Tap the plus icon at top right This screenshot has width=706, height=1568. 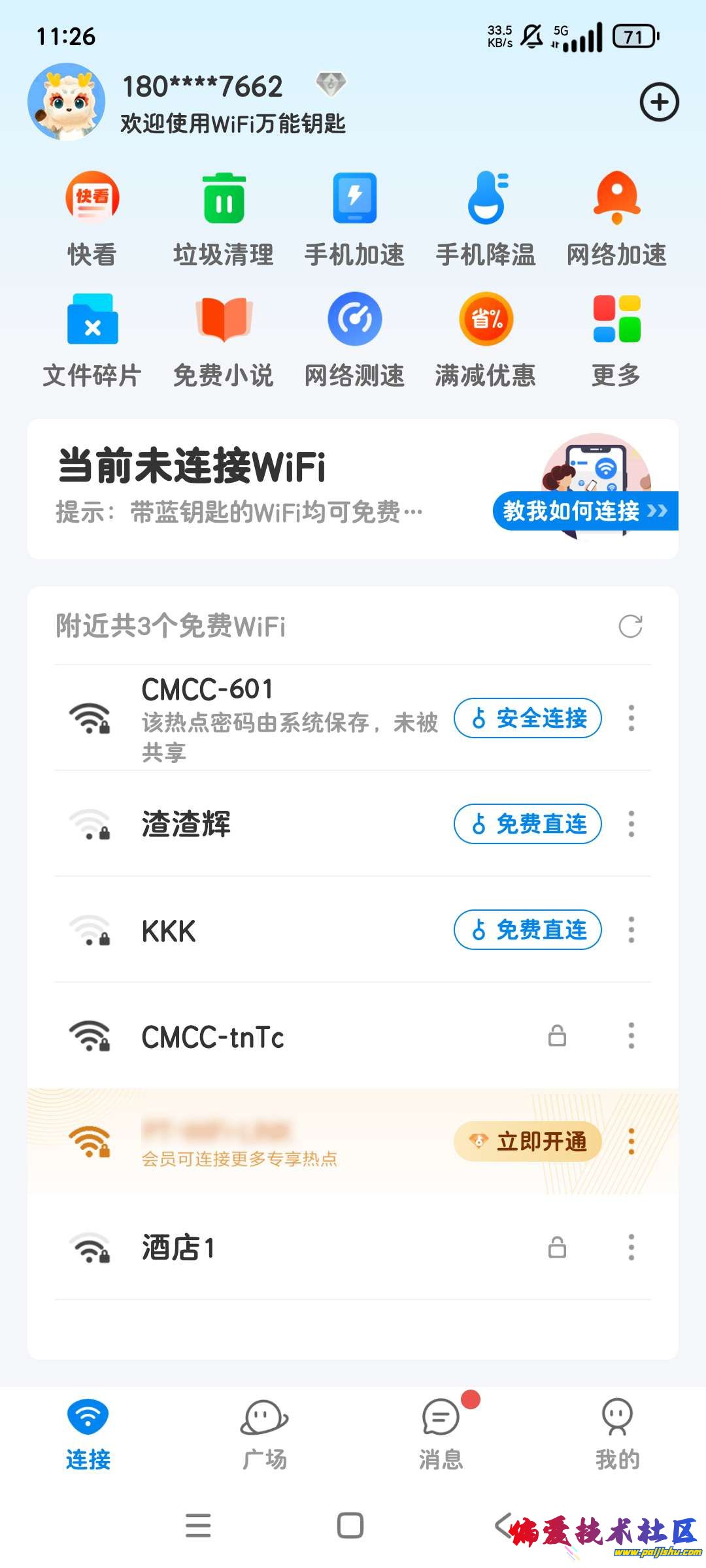click(x=659, y=103)
